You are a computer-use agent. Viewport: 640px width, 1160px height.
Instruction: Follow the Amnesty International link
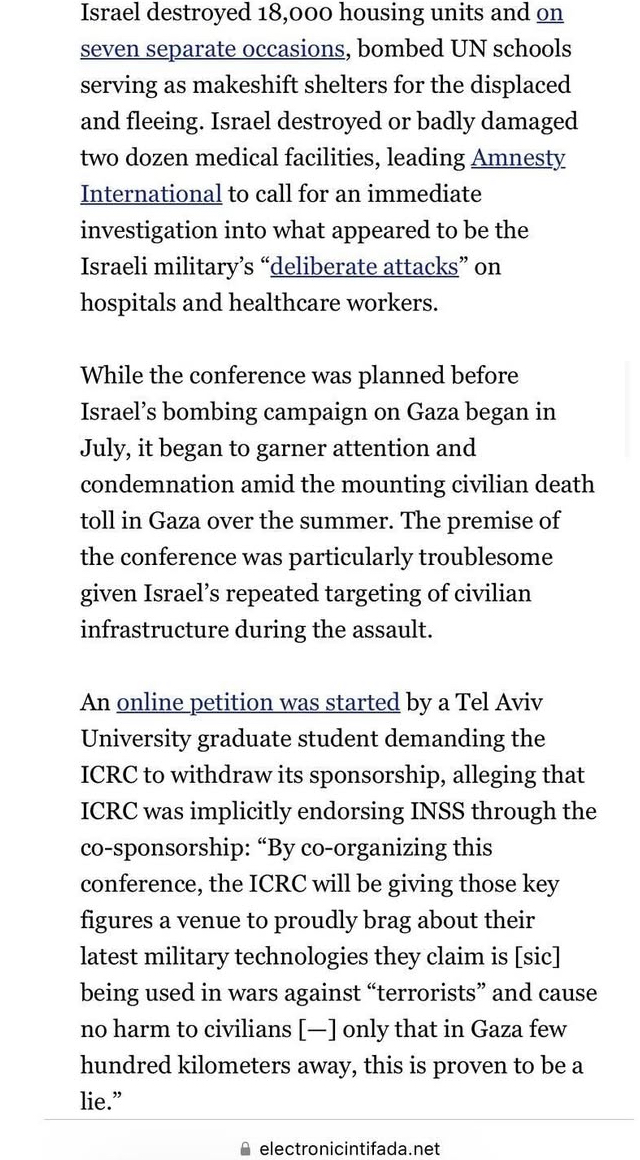click(151, 194)
